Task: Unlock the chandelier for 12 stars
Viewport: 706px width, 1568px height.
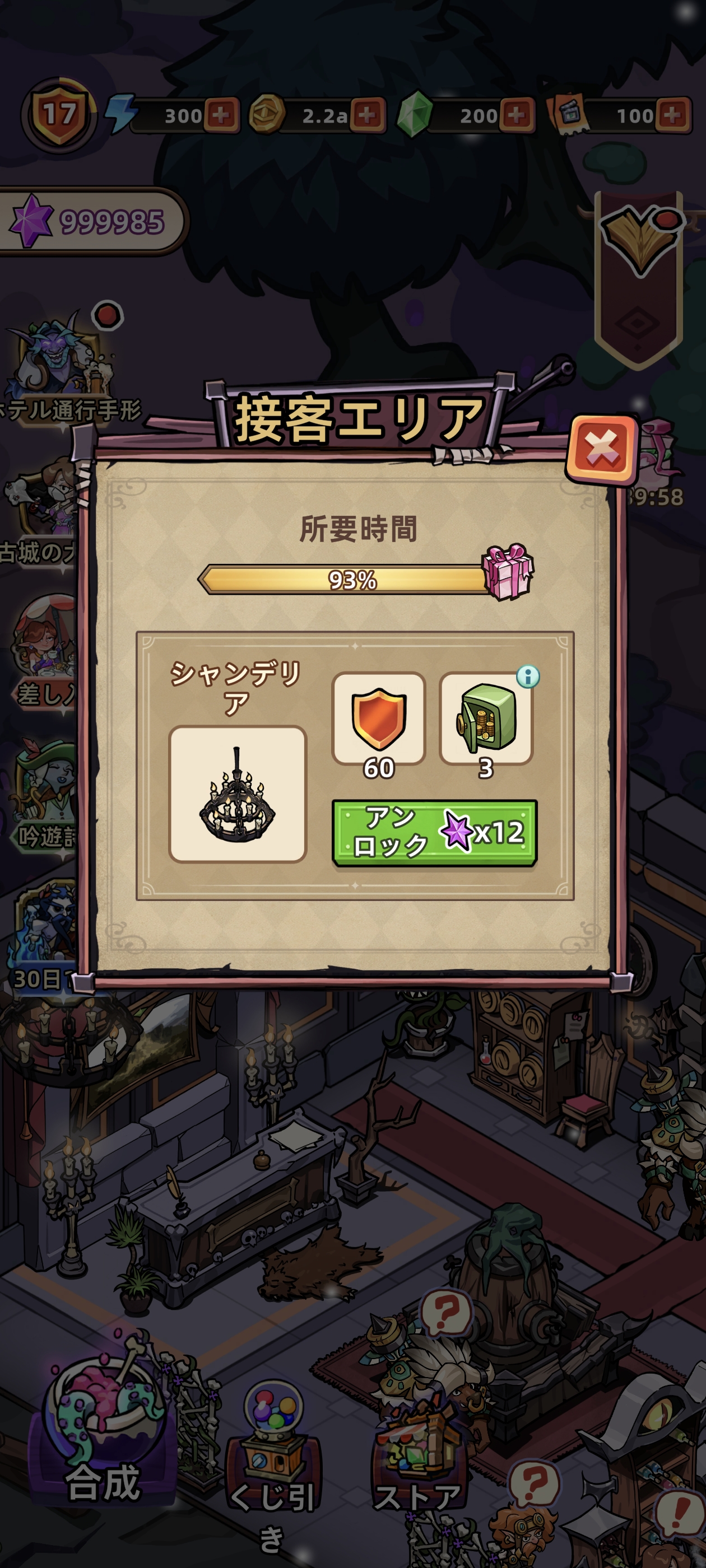Action: (434, 832)
